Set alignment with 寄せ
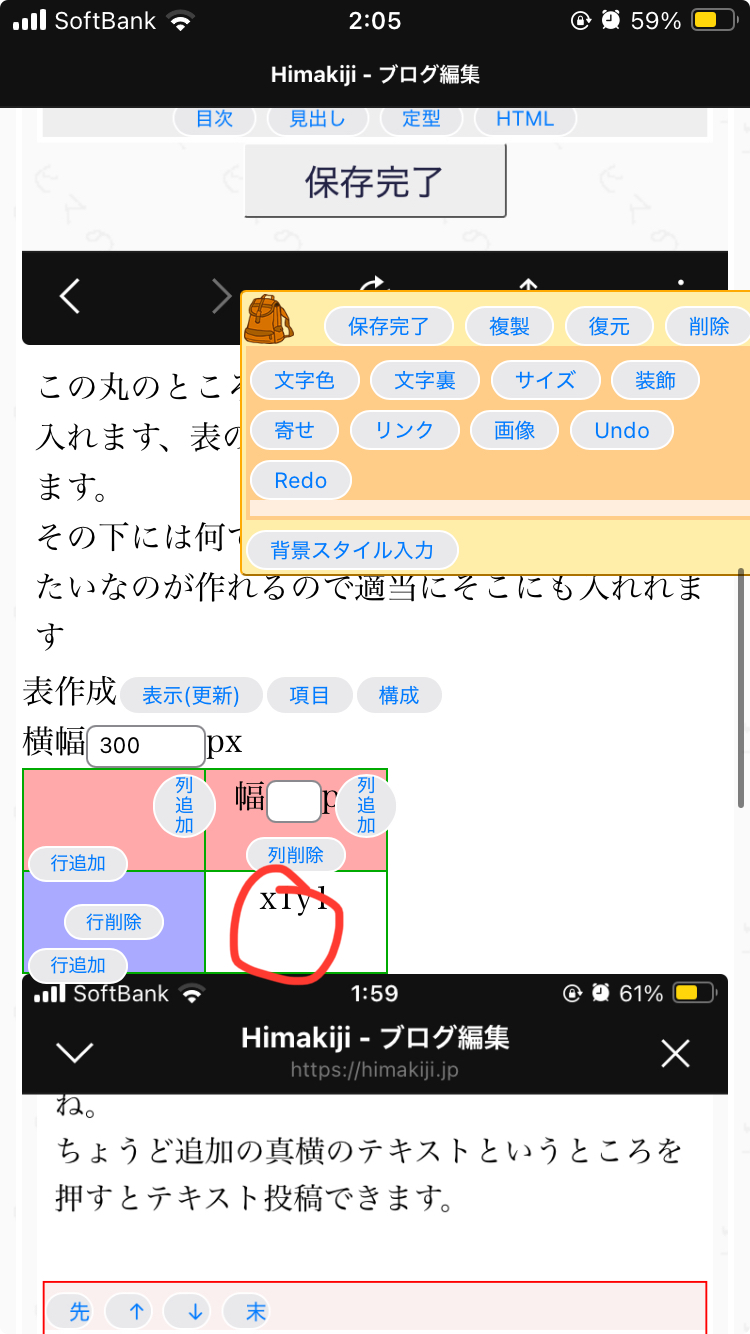 tap(294, 430)
